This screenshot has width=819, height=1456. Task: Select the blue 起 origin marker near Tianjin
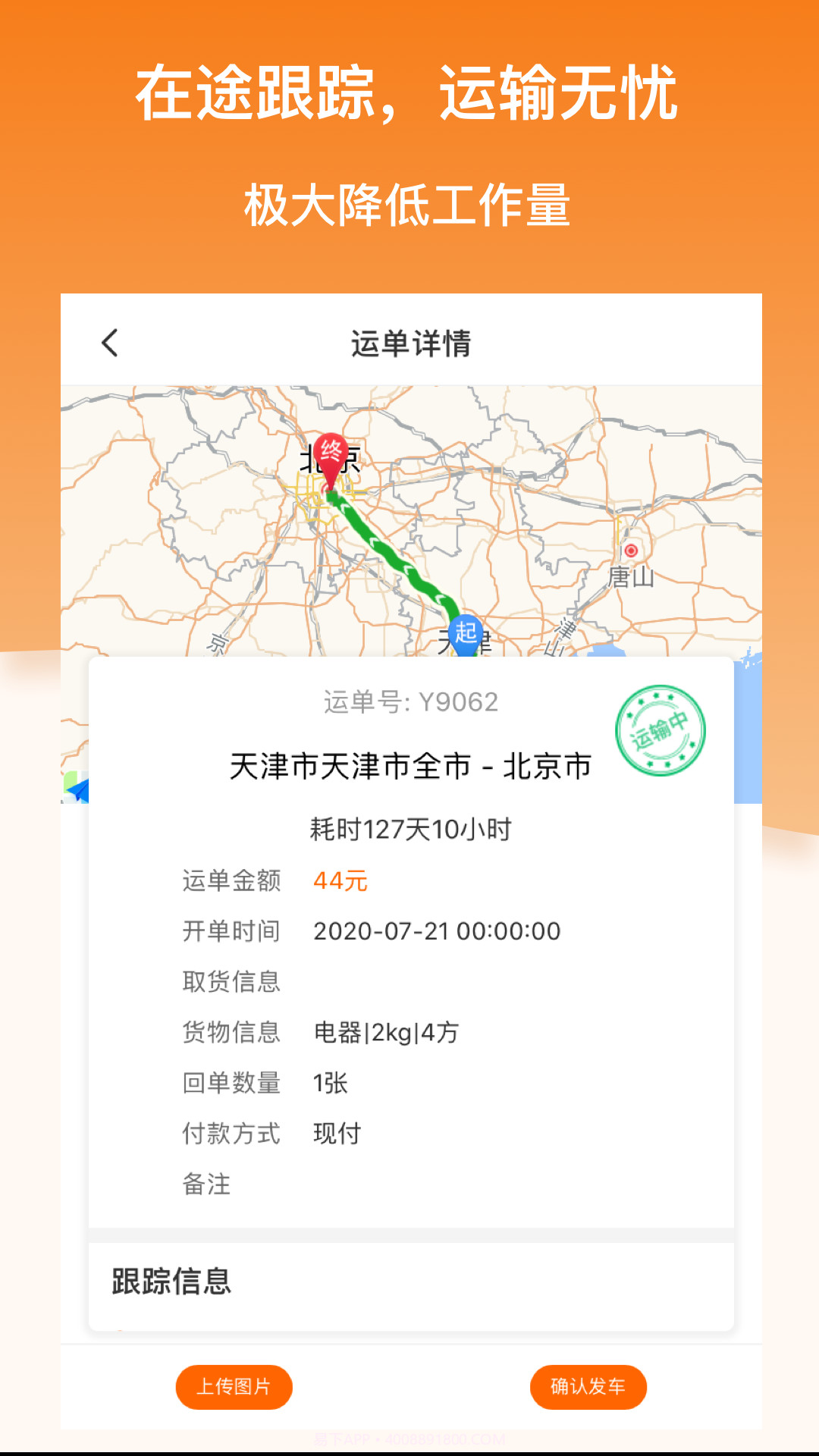coord(467,629)
